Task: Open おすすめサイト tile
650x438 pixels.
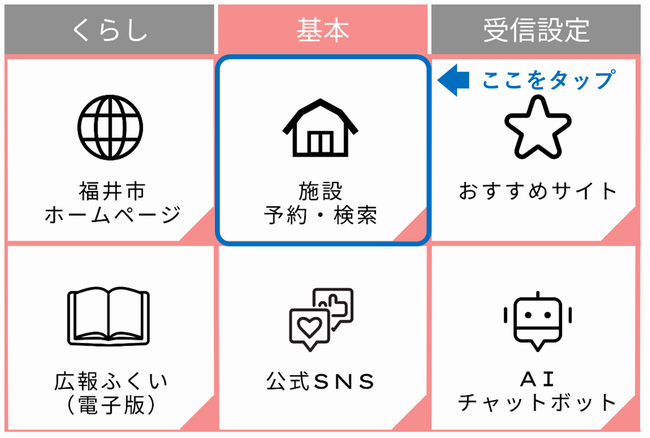Action: (536, 152)
